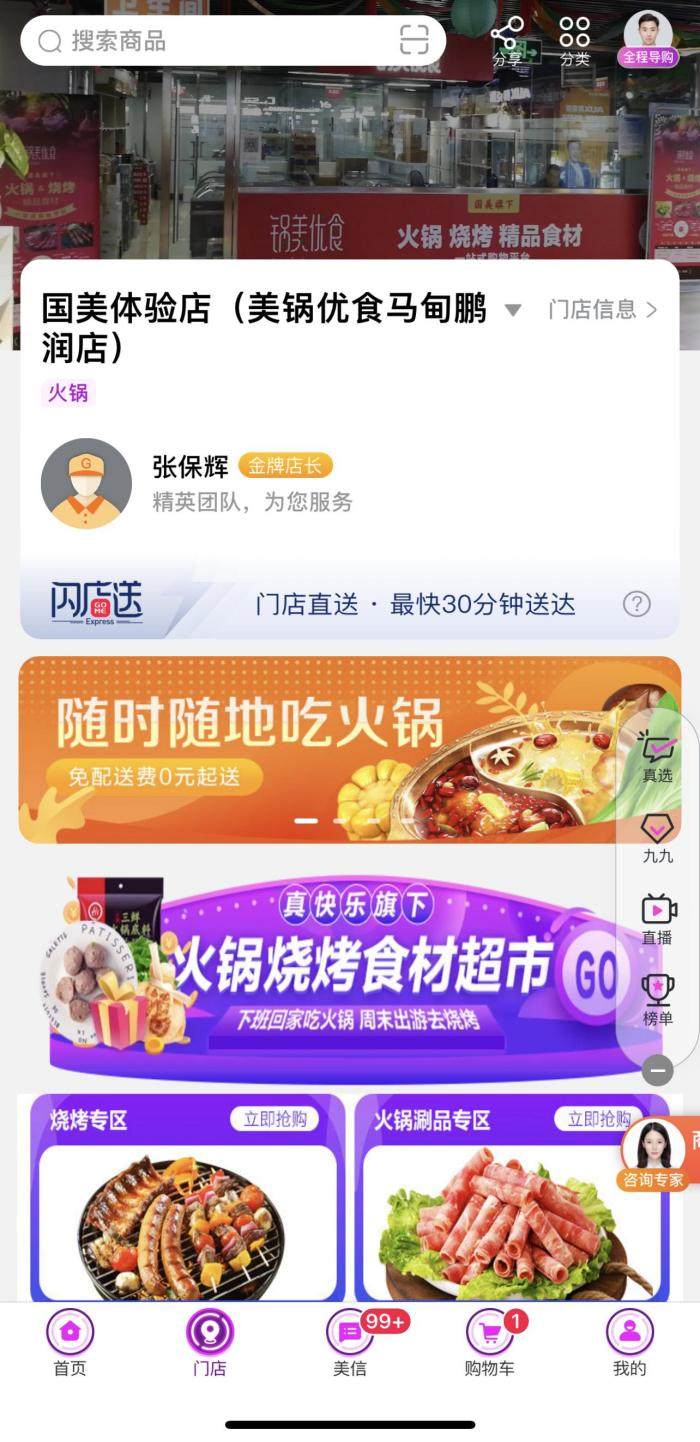Share this store via 分享

pyautogui.click(x=508, y=40)
